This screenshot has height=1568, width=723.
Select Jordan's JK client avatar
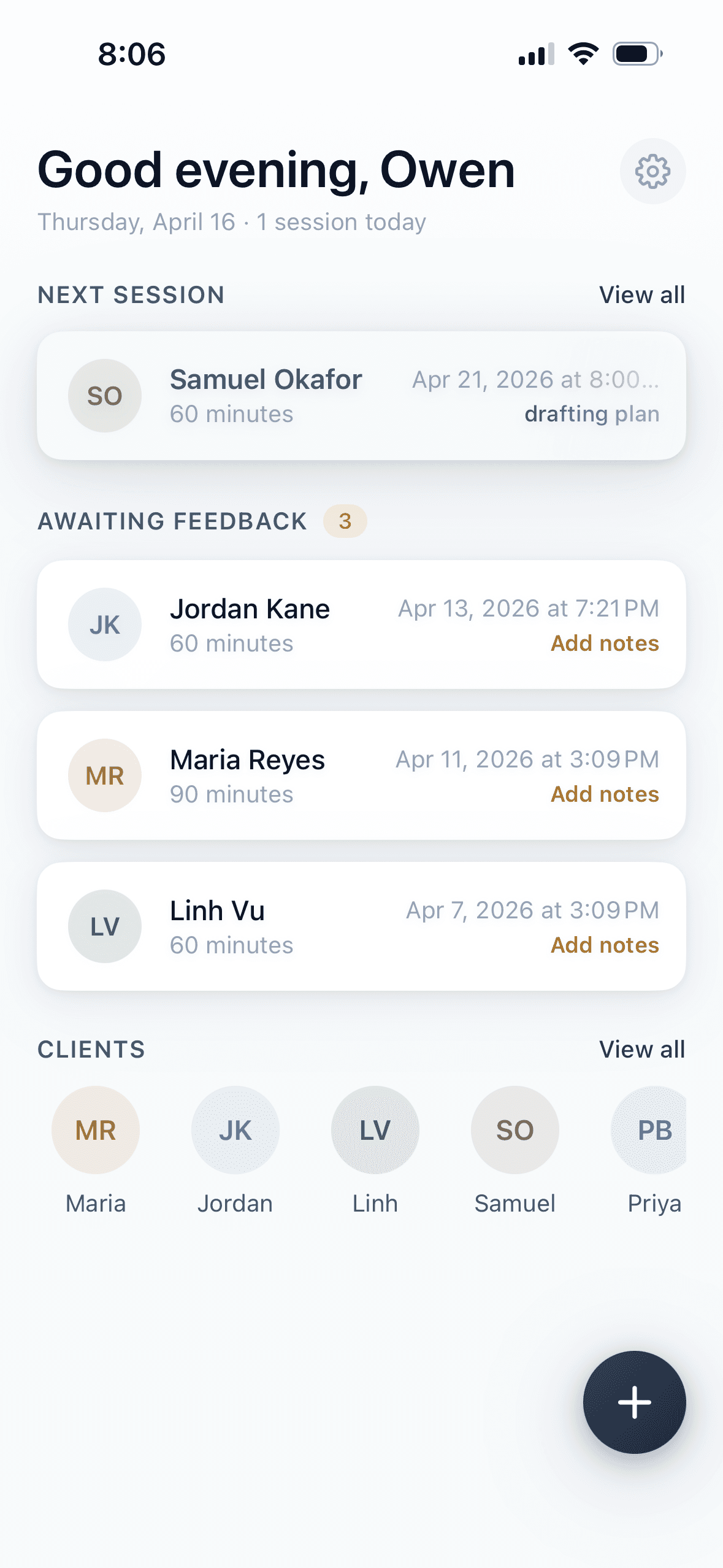(x=235, y=1130)
